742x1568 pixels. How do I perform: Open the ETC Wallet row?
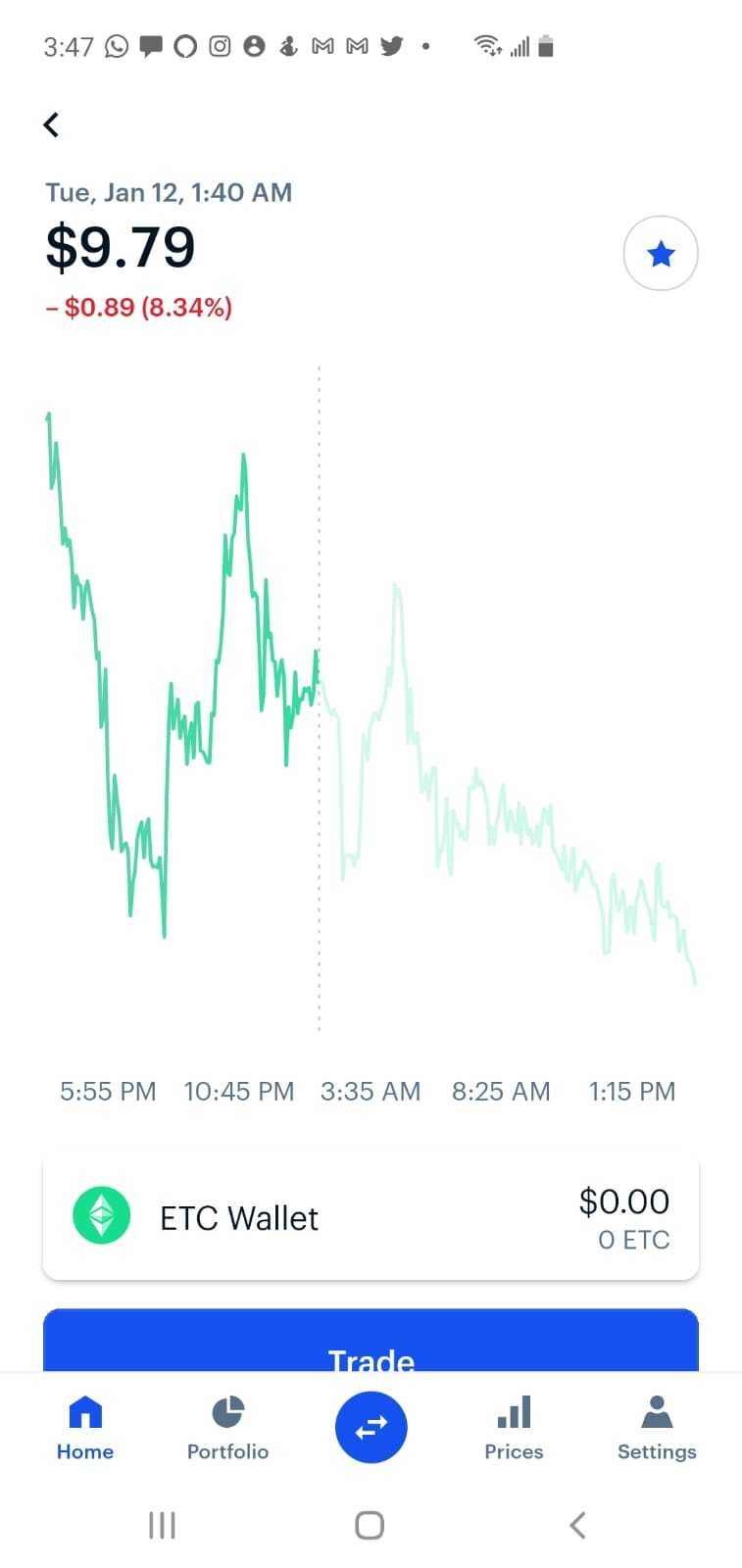click(x=371, y=1216)
